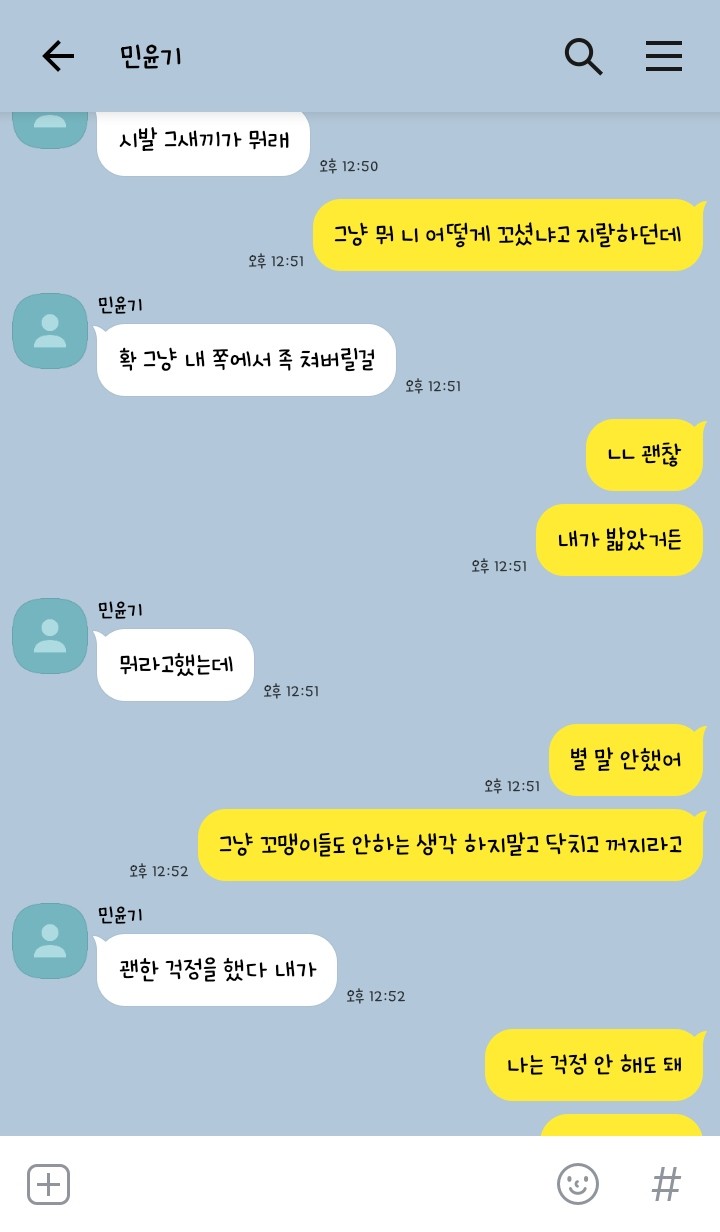The image size is (720, 1232).
Task: View profile picture next to 괜한 걱정을 했다 내가
Action: pos(49,941)
